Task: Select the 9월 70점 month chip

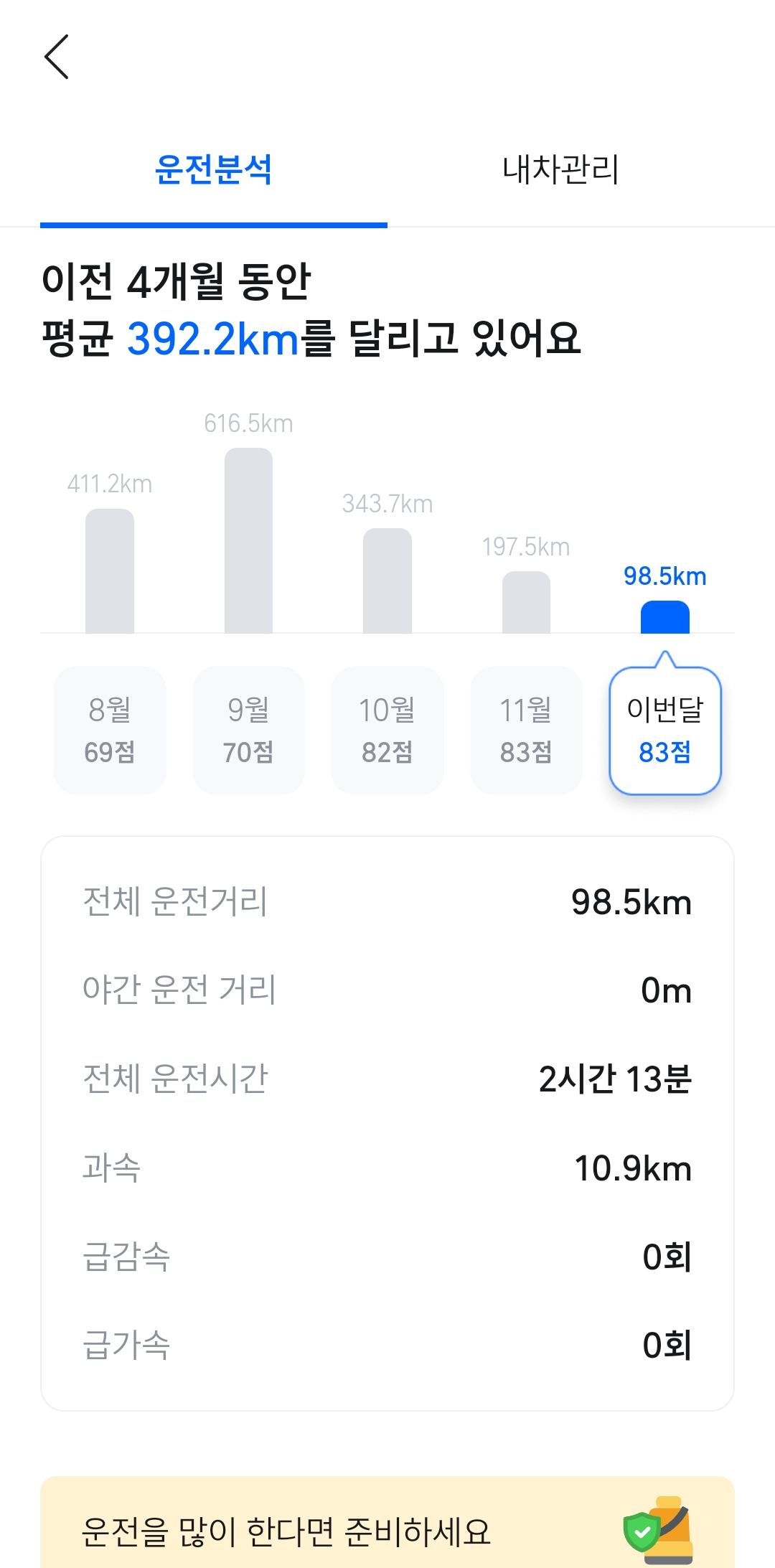Action: [x=248, y=731]
